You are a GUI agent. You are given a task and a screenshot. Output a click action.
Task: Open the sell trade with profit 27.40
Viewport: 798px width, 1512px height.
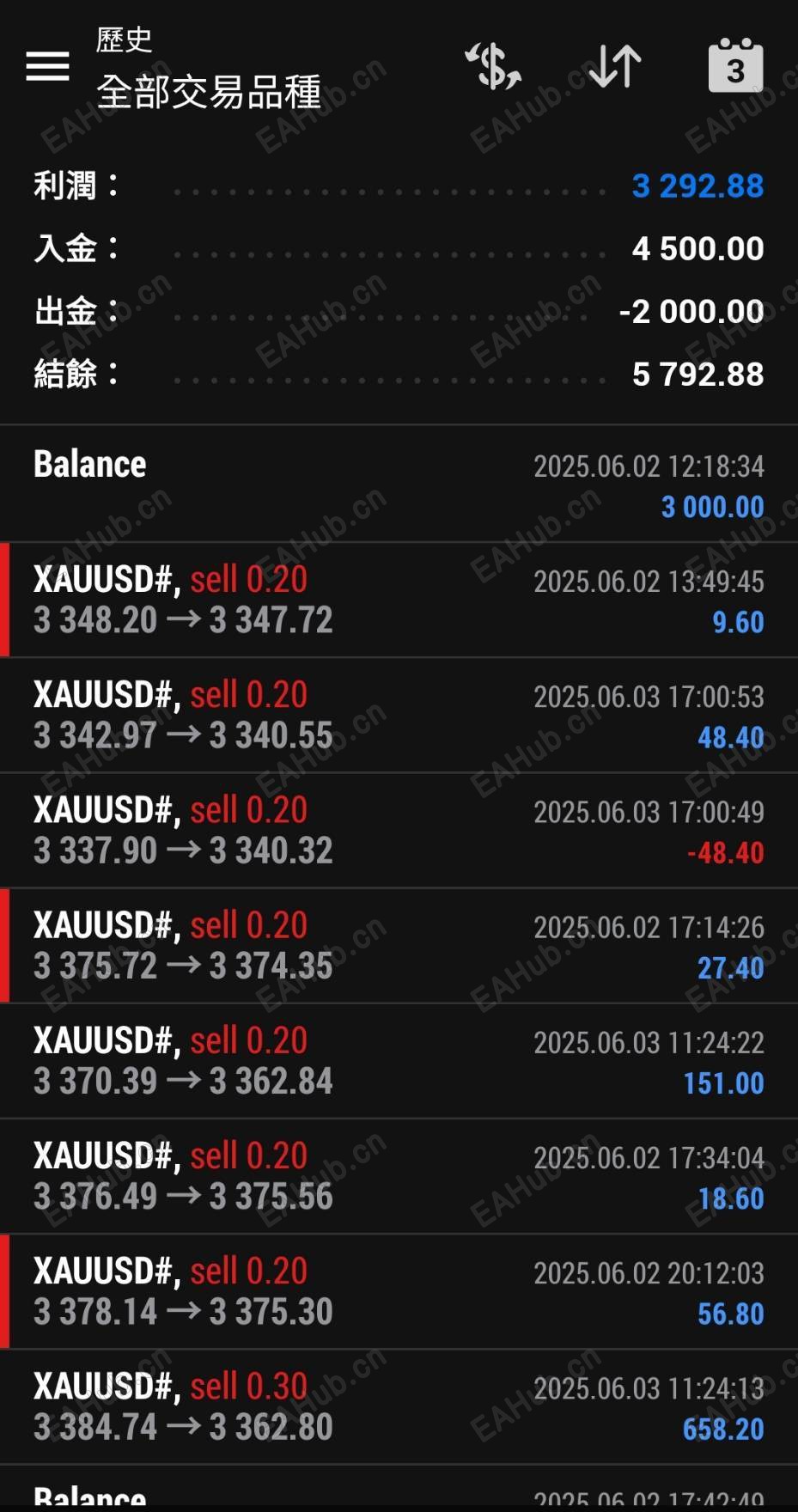[399, 945]
